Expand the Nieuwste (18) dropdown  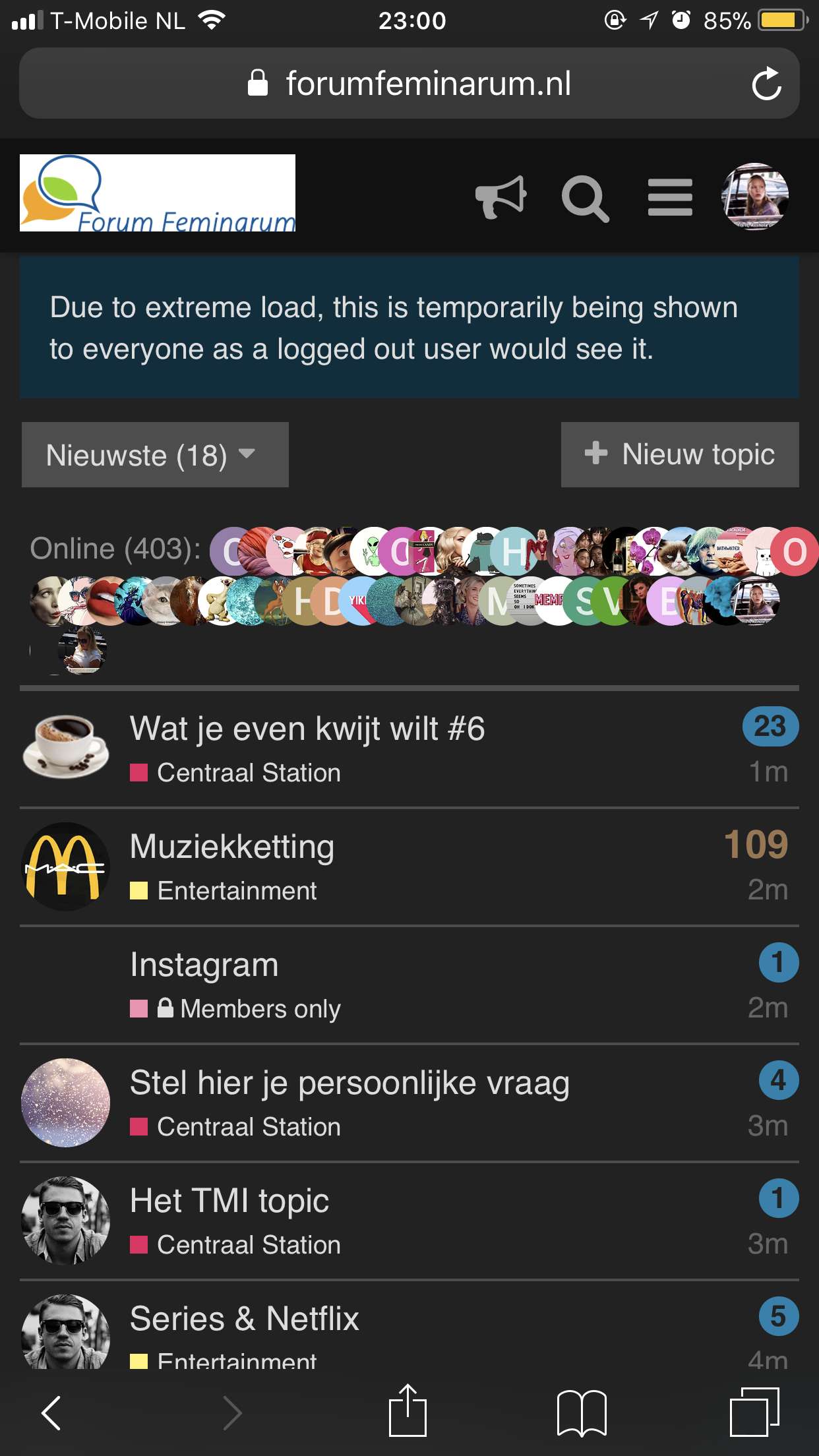point(155,455)
